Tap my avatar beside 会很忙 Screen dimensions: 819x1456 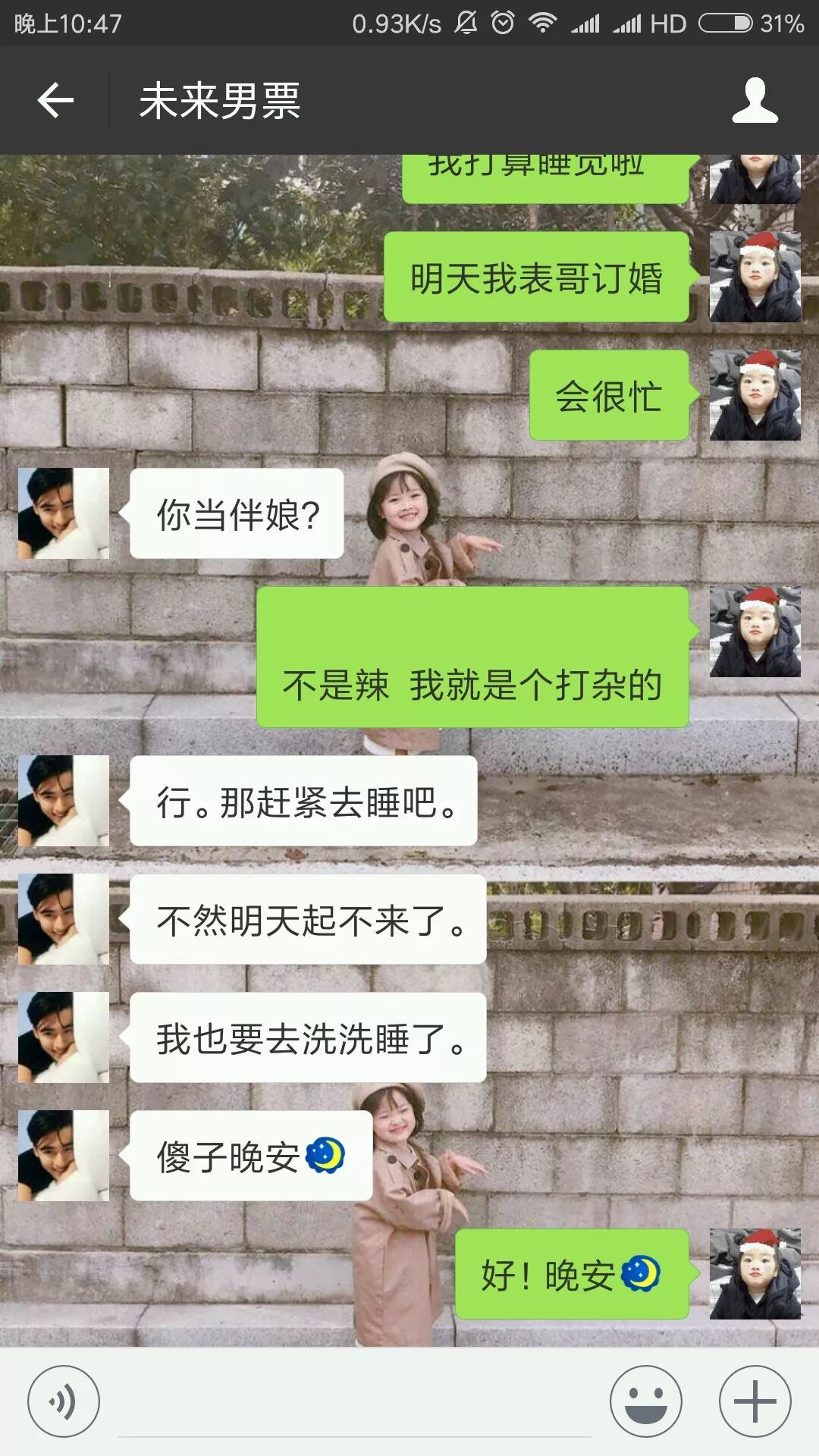(755, 395)
